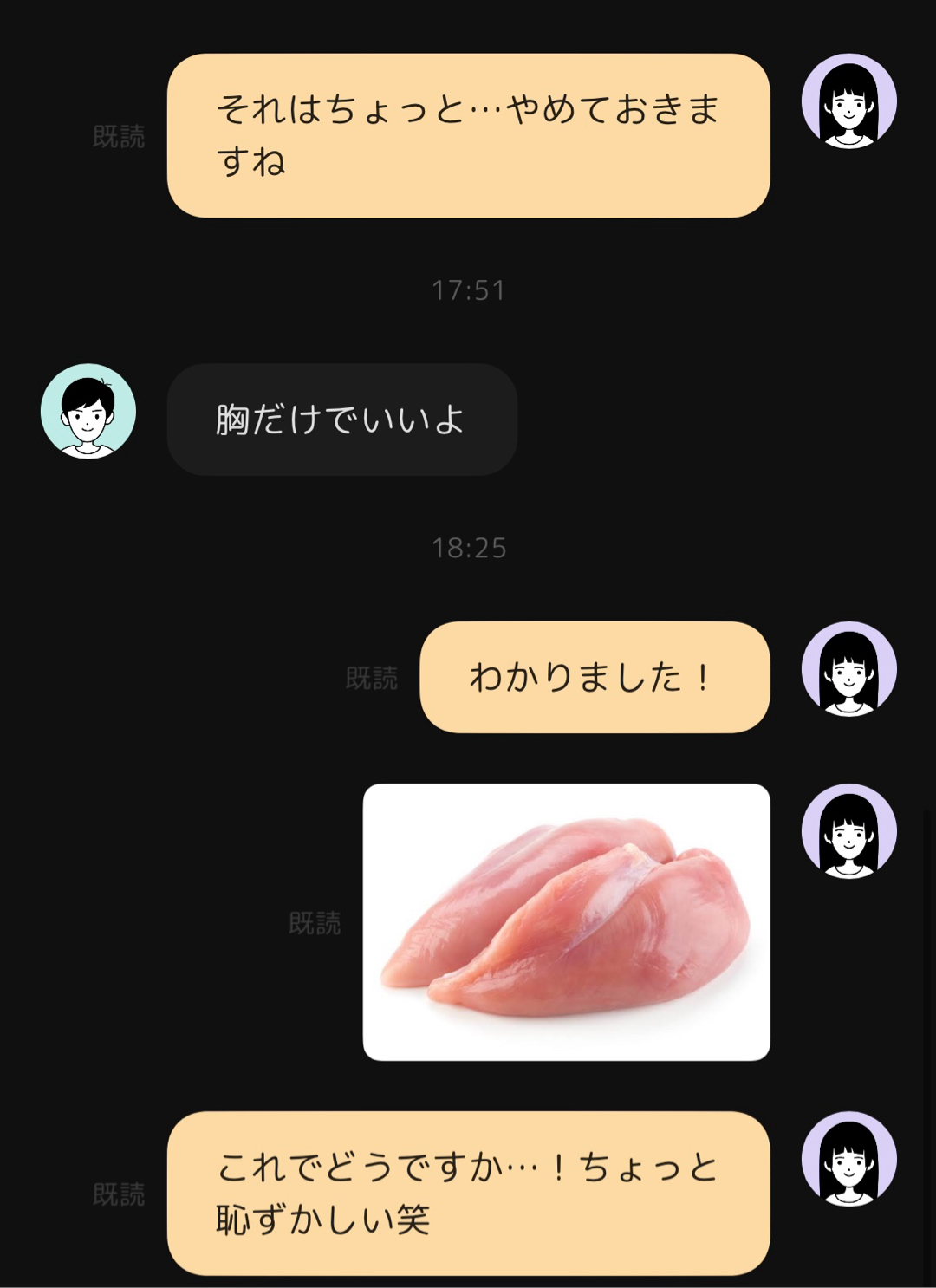Open the male avatar beside 胸だけでいいよ
936x1288 pixels.
[x=88, y=411]
